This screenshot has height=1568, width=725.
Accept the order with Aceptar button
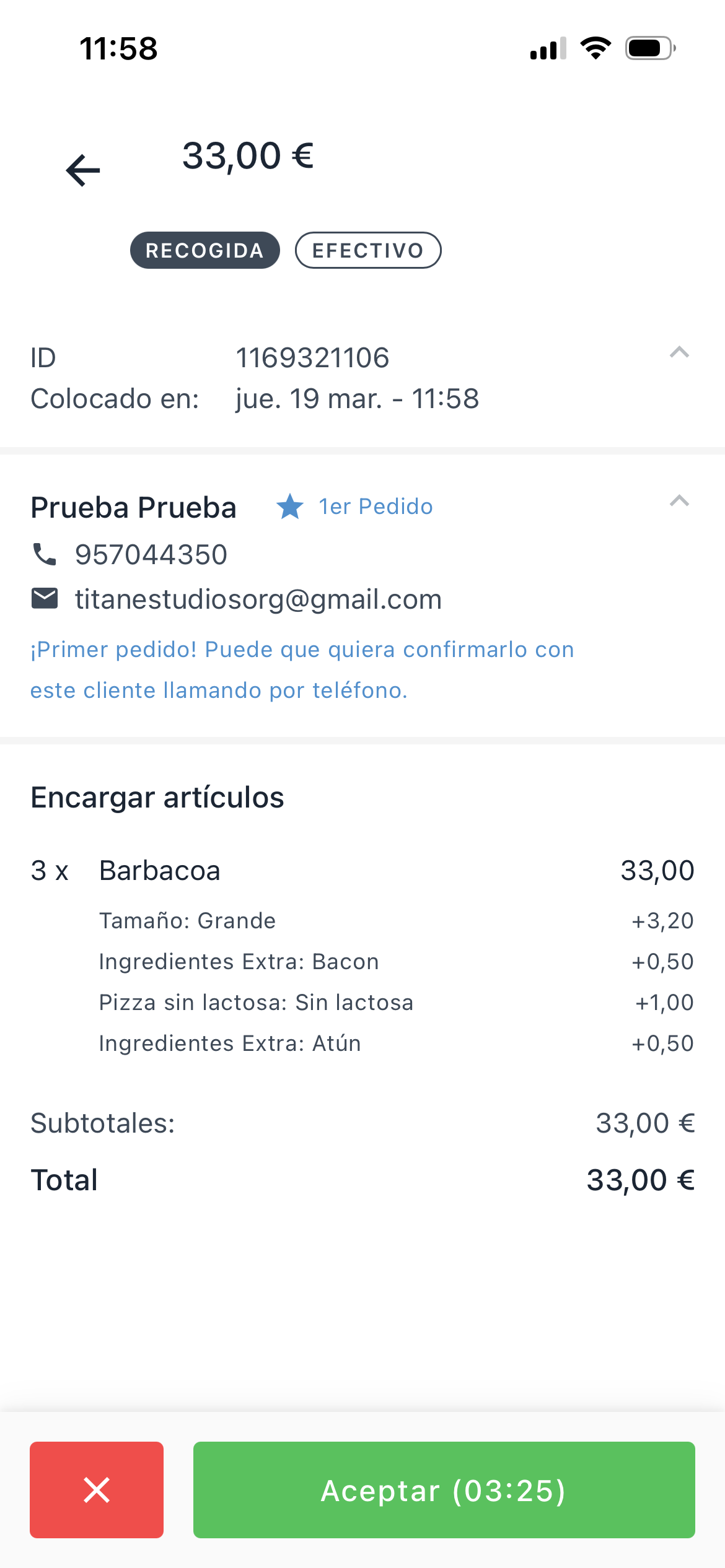(444, 1489)
